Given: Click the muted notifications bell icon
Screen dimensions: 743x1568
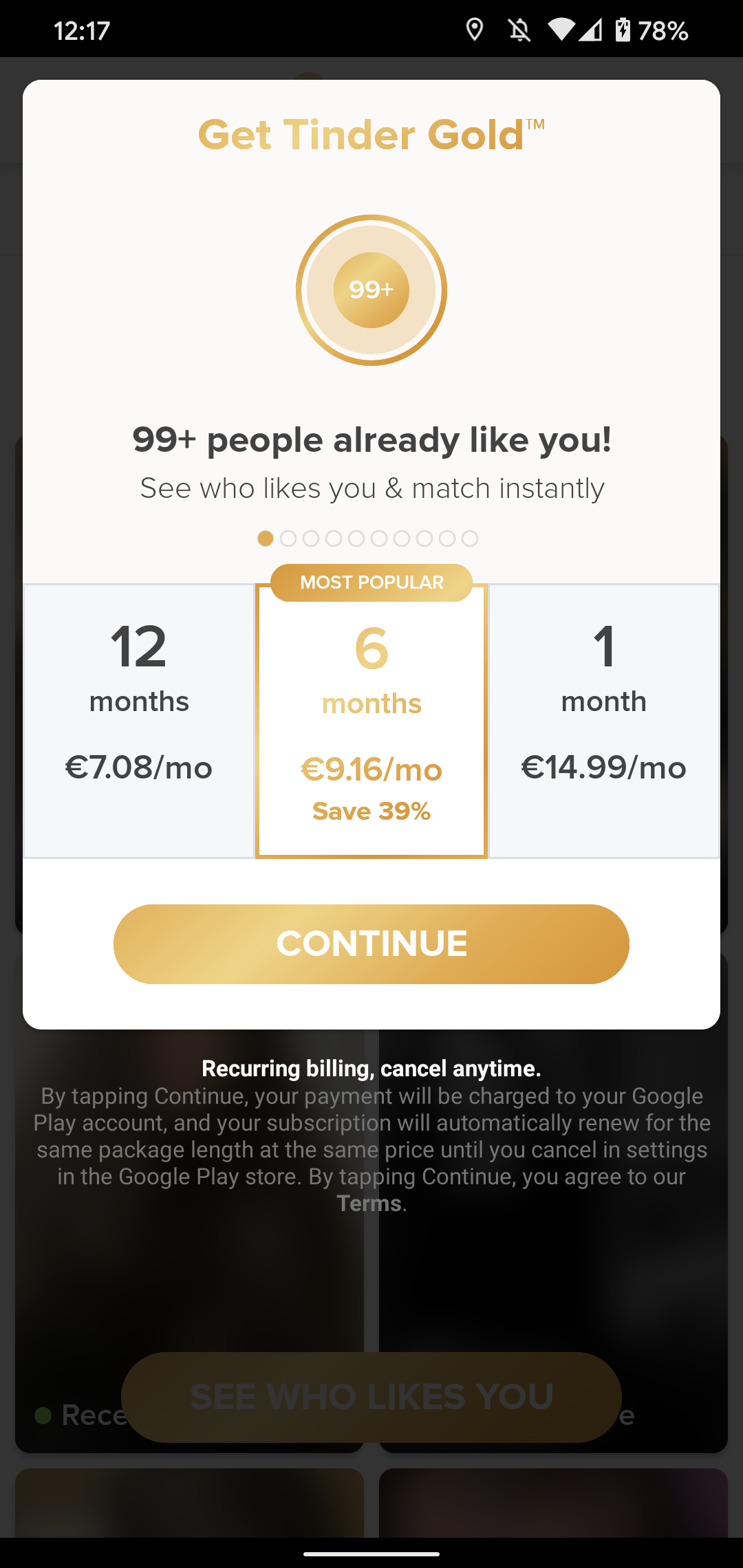Looking at the screenshot, I should tap(519, 28).
